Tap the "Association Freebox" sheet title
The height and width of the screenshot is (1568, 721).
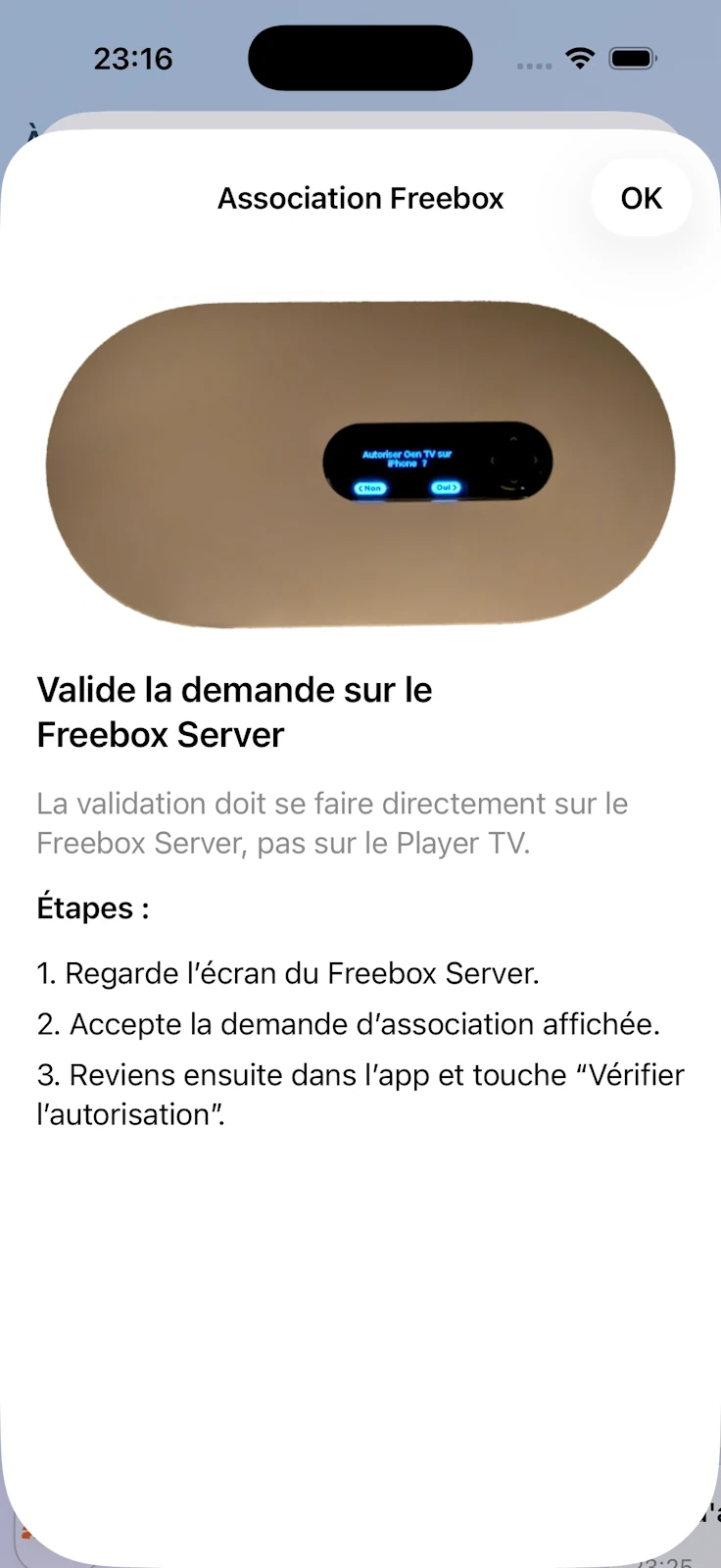pyautogui.click(x=360, y=197)
